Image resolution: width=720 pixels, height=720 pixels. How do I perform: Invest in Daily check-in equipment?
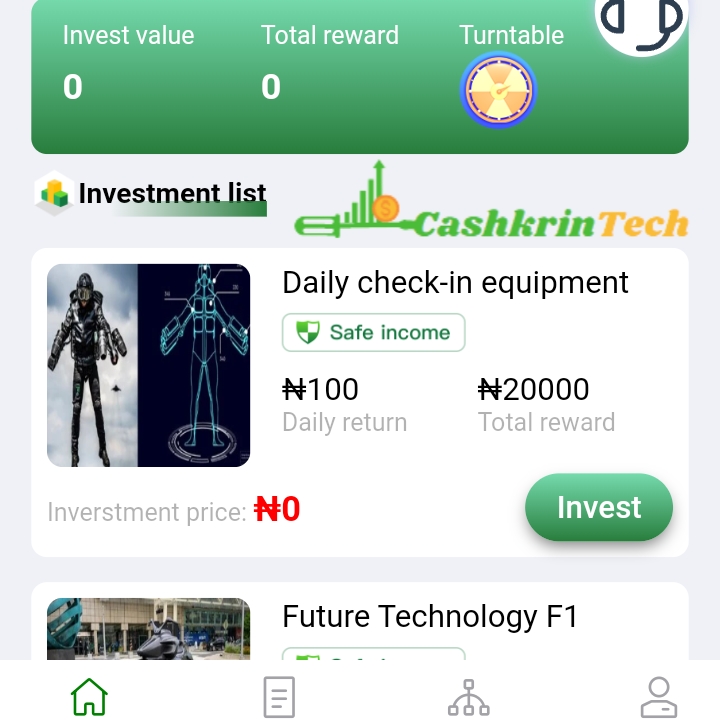point(598,508)
